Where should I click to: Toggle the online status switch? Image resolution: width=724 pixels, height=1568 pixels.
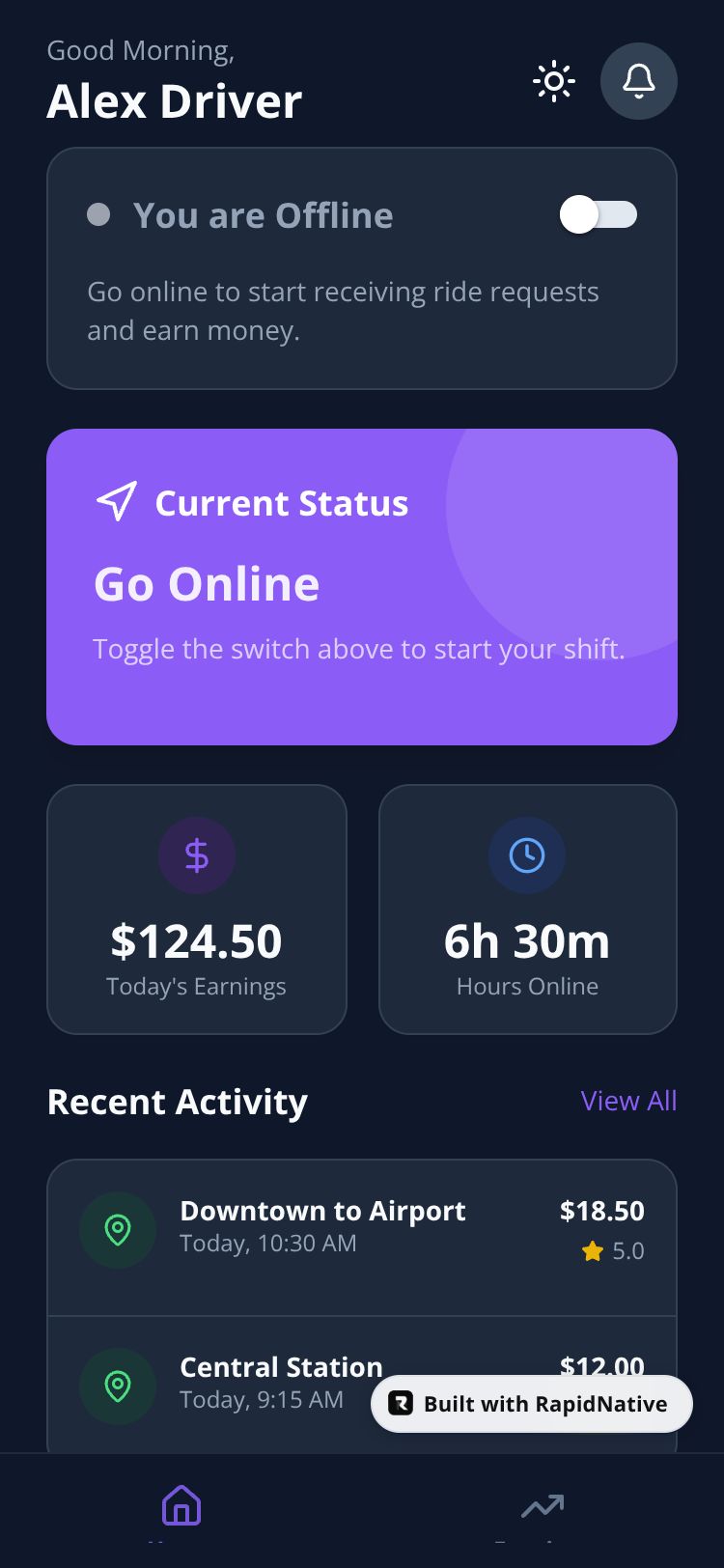click(x=599, y=214)
